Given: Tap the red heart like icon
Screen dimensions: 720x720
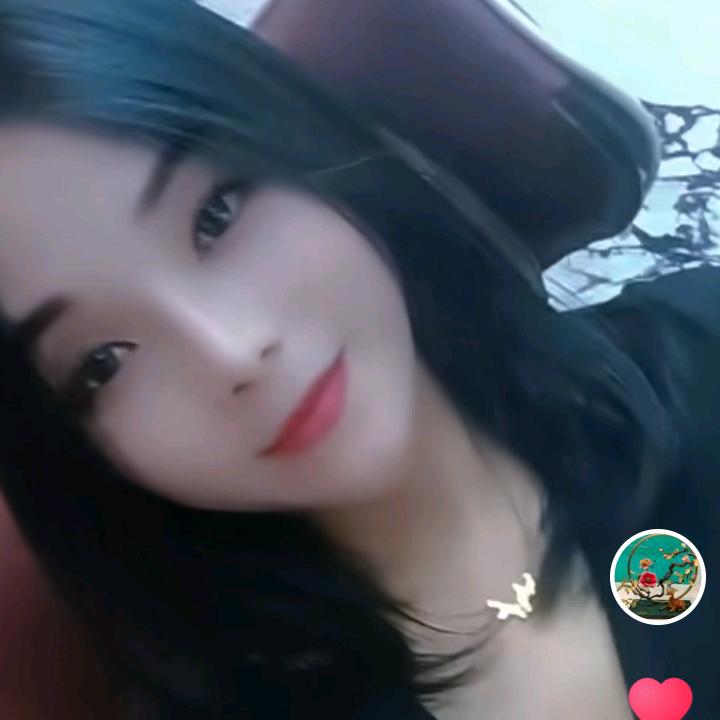Looking at the screenshot, I should click(660, 699).
